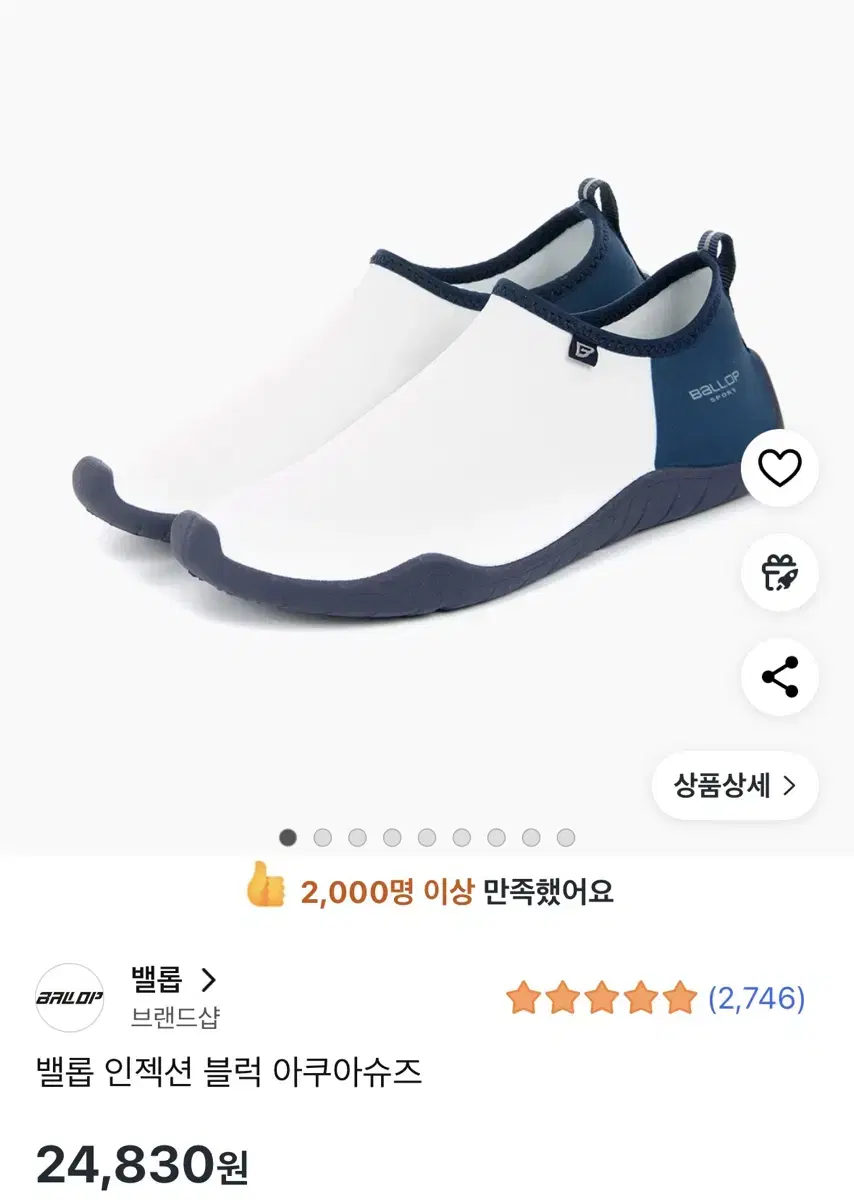Tap the aqua shoes product photo

400,420
